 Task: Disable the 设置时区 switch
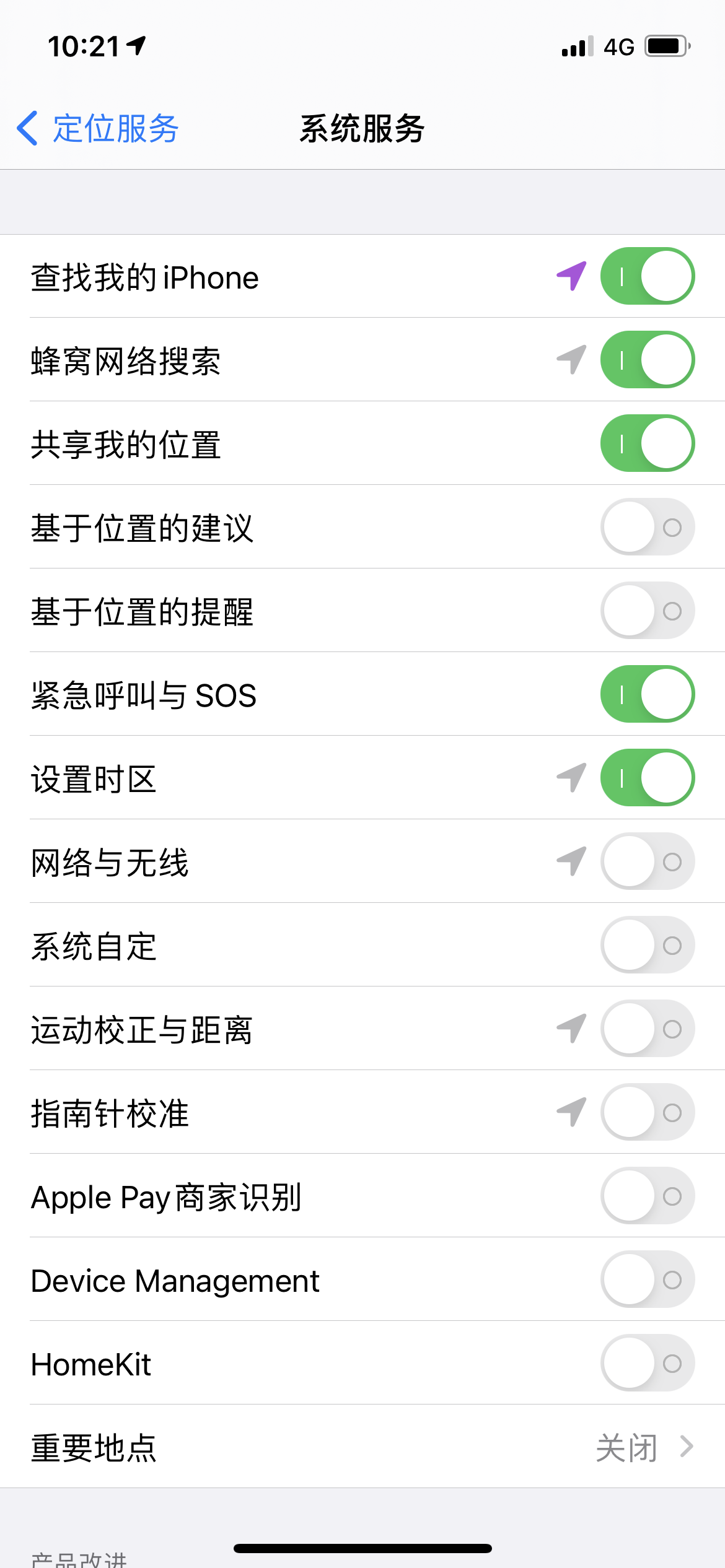[x=647, y=778]
